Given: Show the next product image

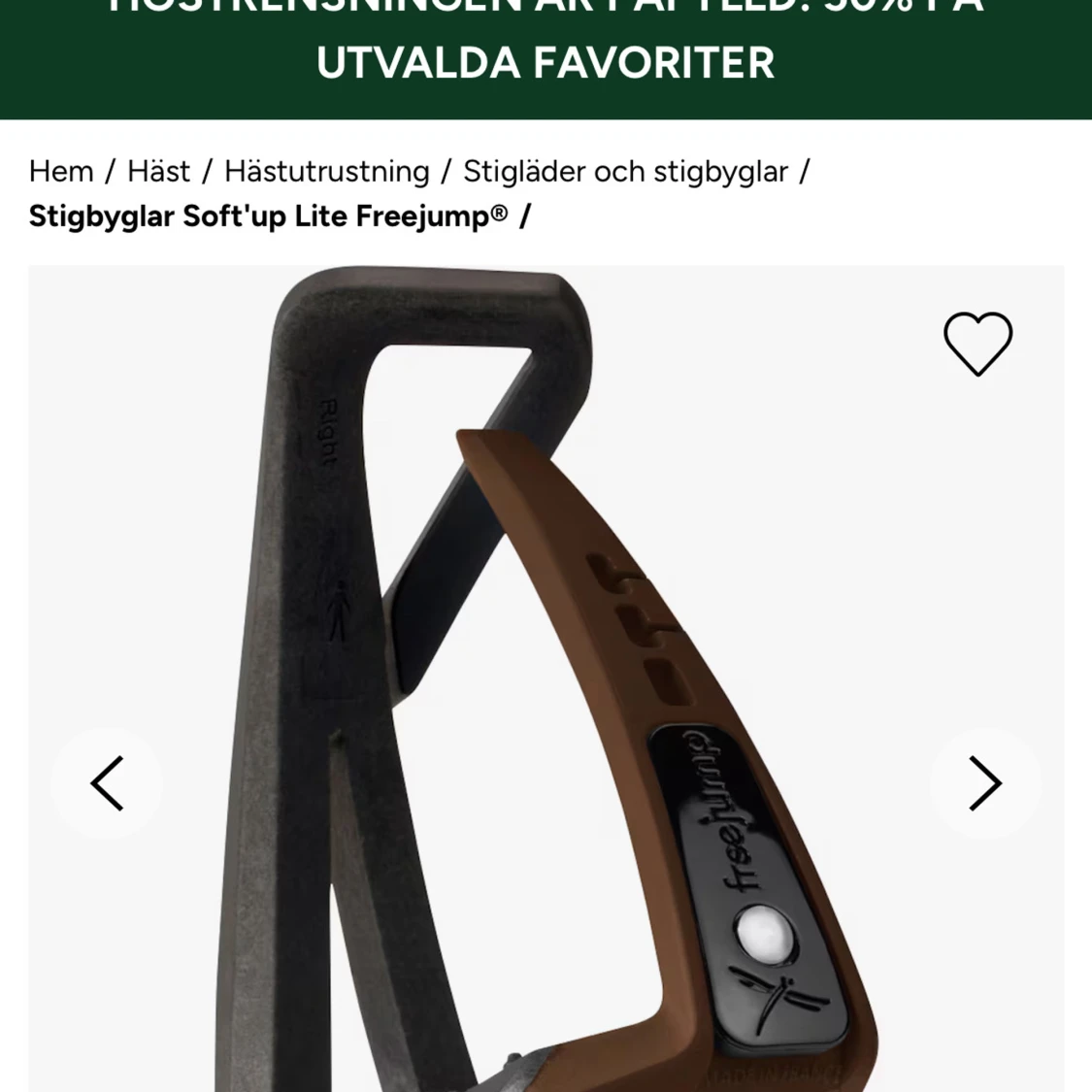Looking at the screenshot, I should (x=984, y=783).
